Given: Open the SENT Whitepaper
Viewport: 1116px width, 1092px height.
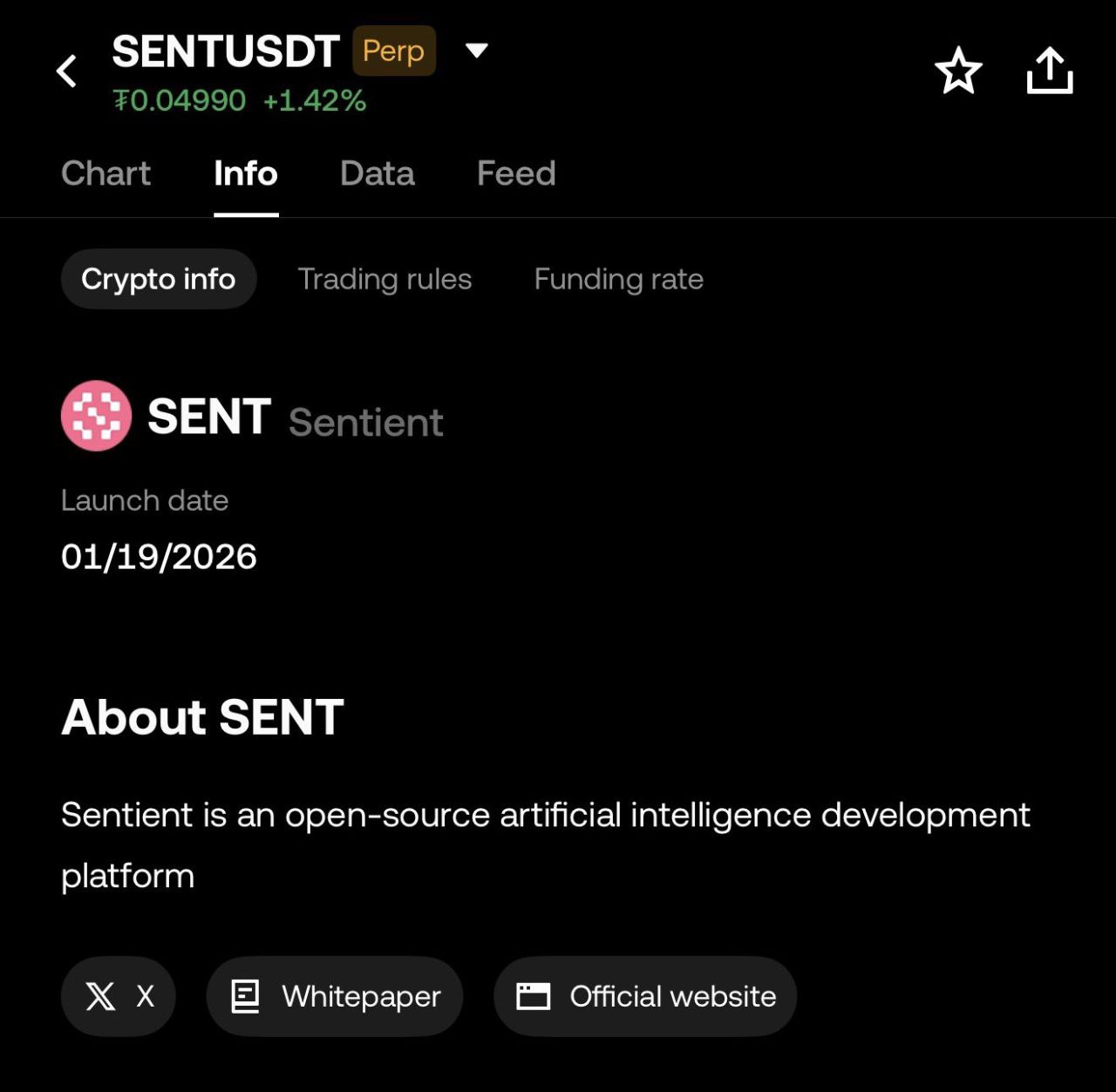Looking at the screenshot, I should pos(335,996).
